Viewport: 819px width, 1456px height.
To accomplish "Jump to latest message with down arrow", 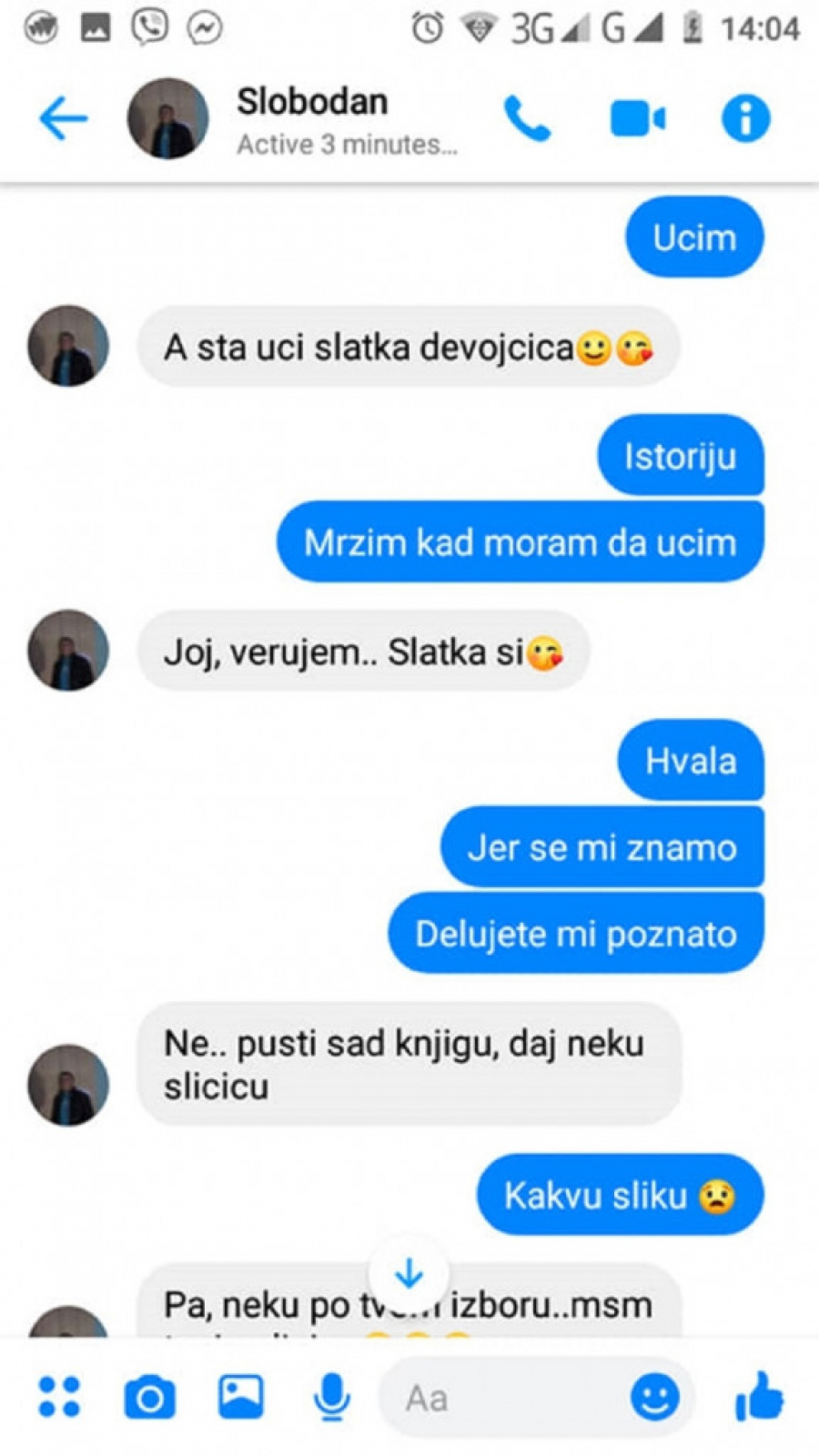I will (409, 1273).
